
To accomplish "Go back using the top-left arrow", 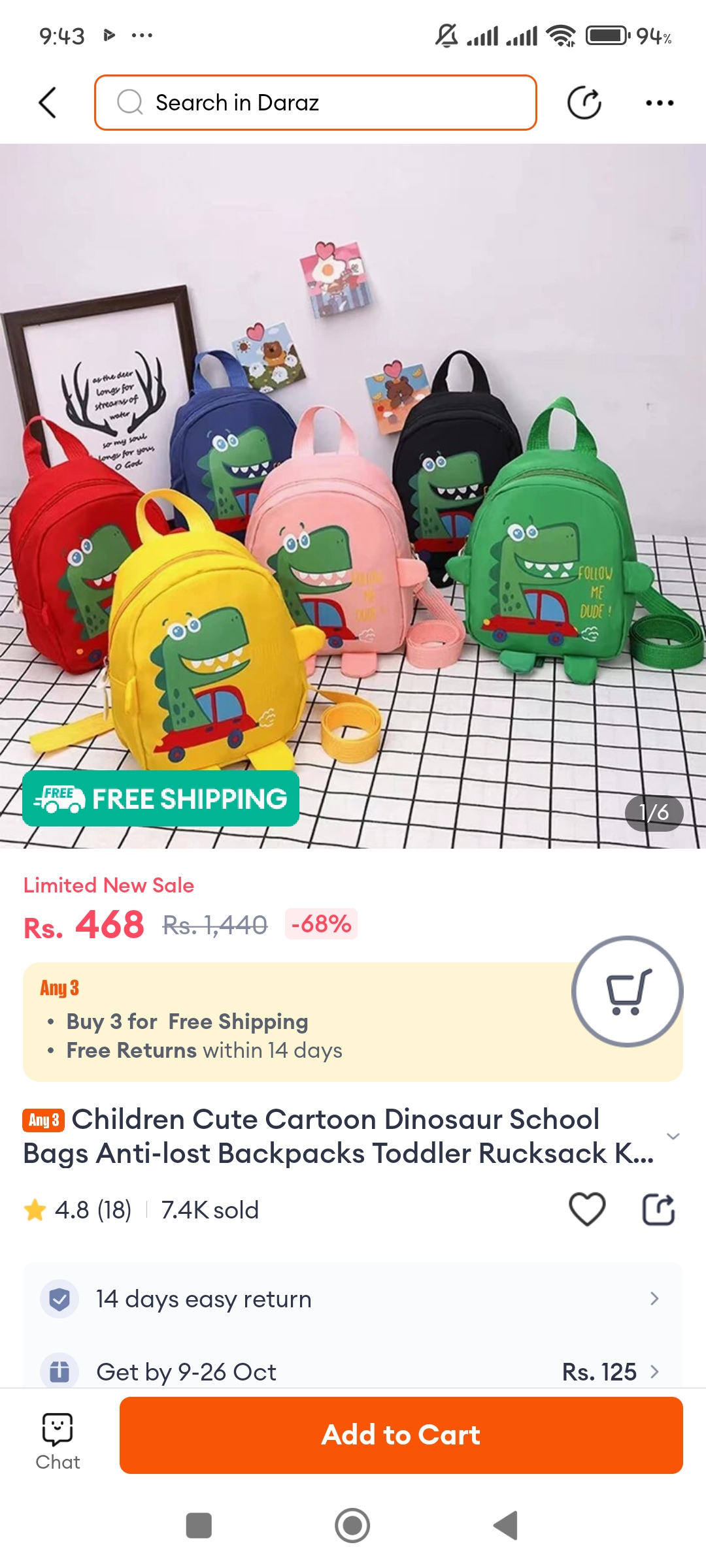I will coord(48,103).
